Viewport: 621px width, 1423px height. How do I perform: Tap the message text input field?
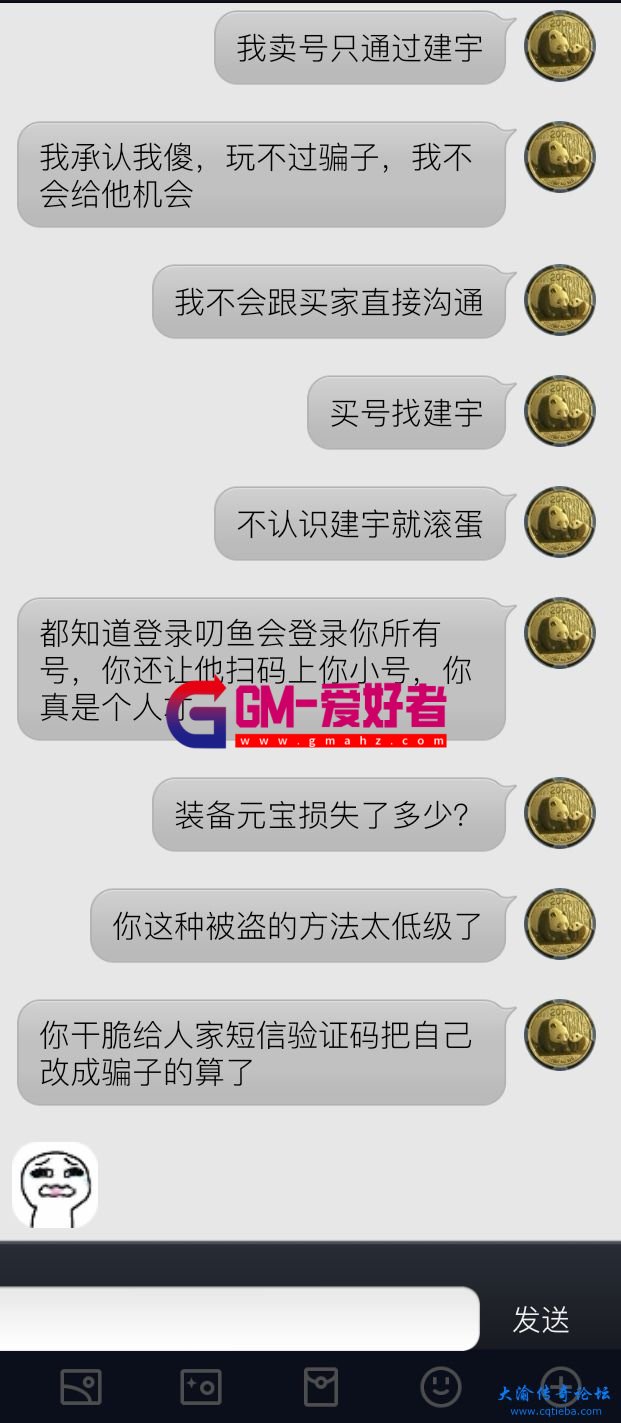(238, 1318)
